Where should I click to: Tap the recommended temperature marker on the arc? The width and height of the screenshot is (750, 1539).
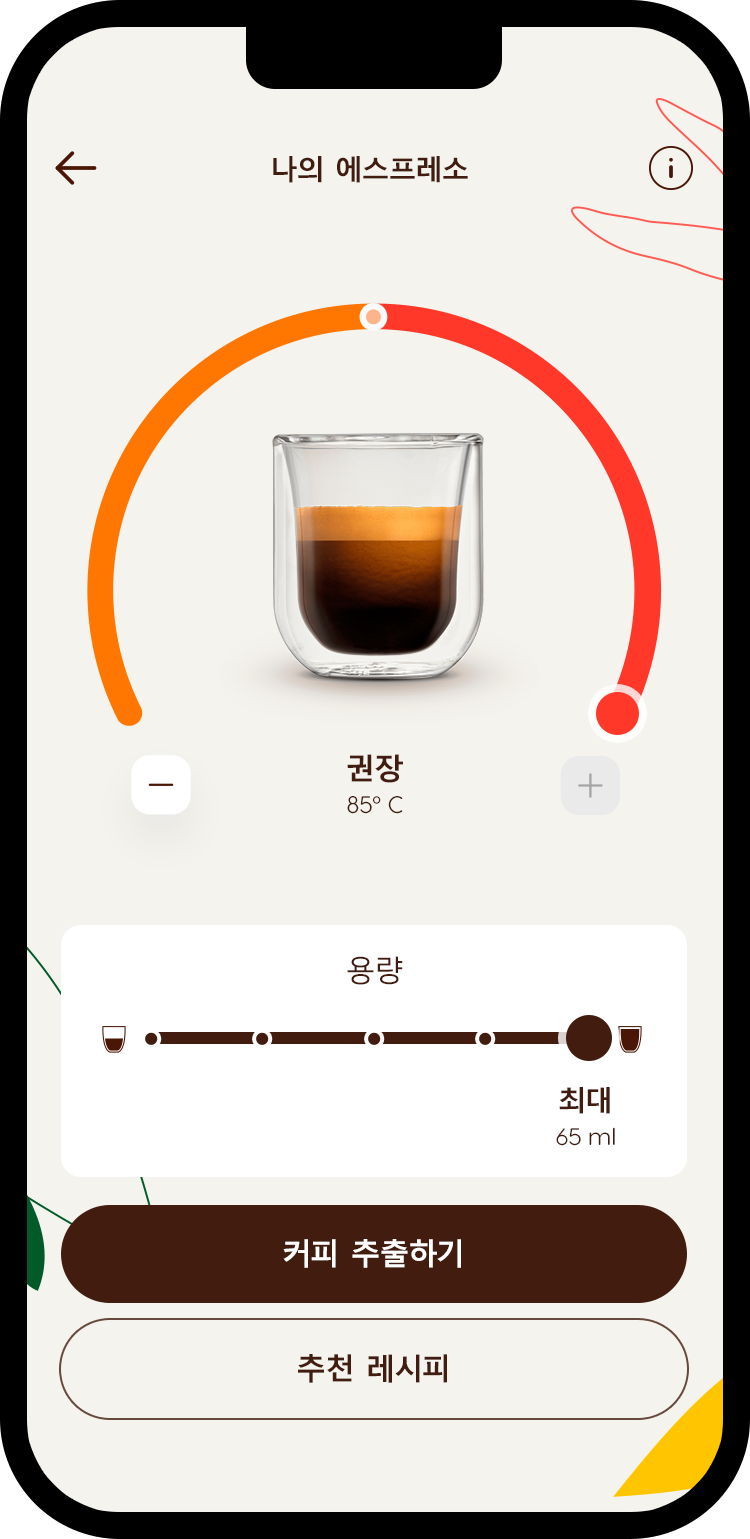(x=373, y=317)
